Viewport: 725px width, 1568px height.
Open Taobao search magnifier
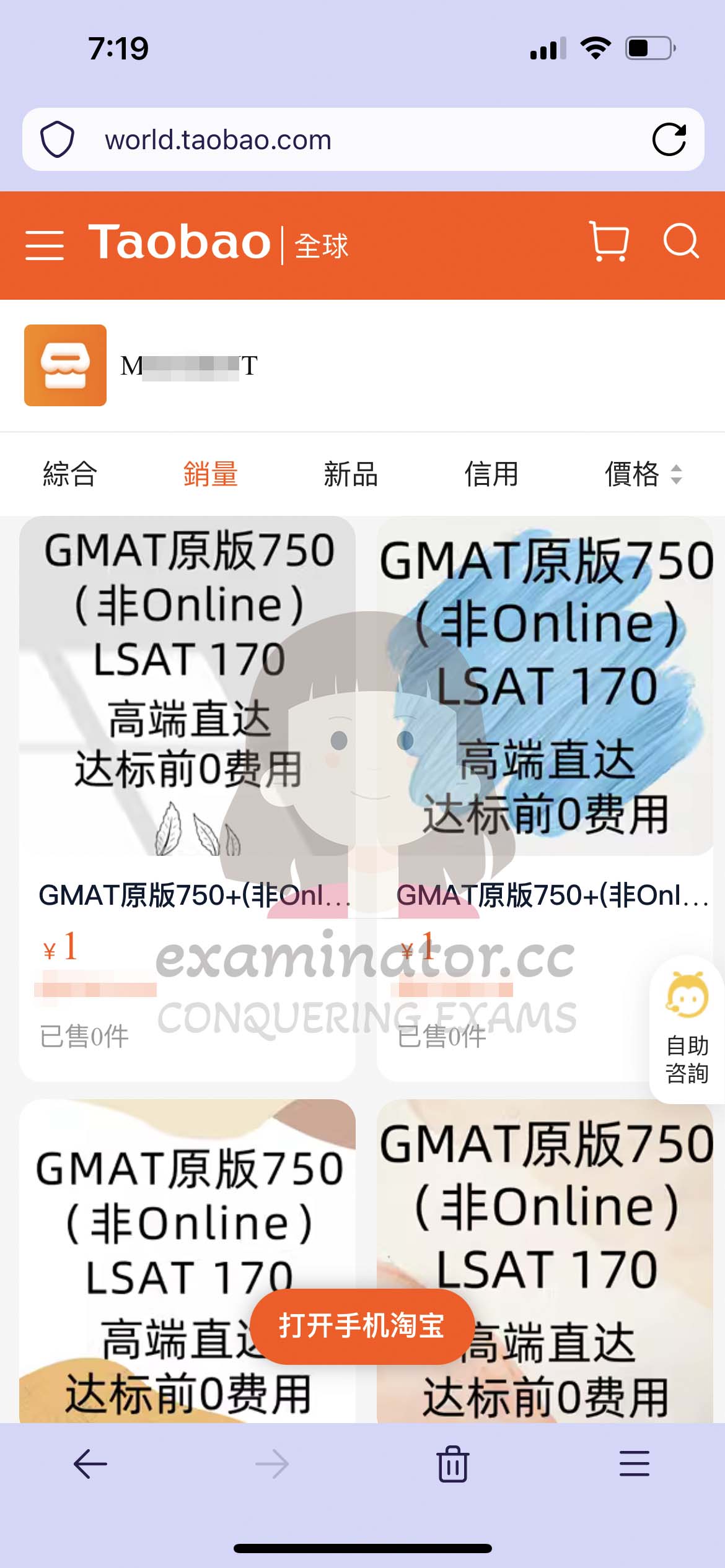[681, 240]
